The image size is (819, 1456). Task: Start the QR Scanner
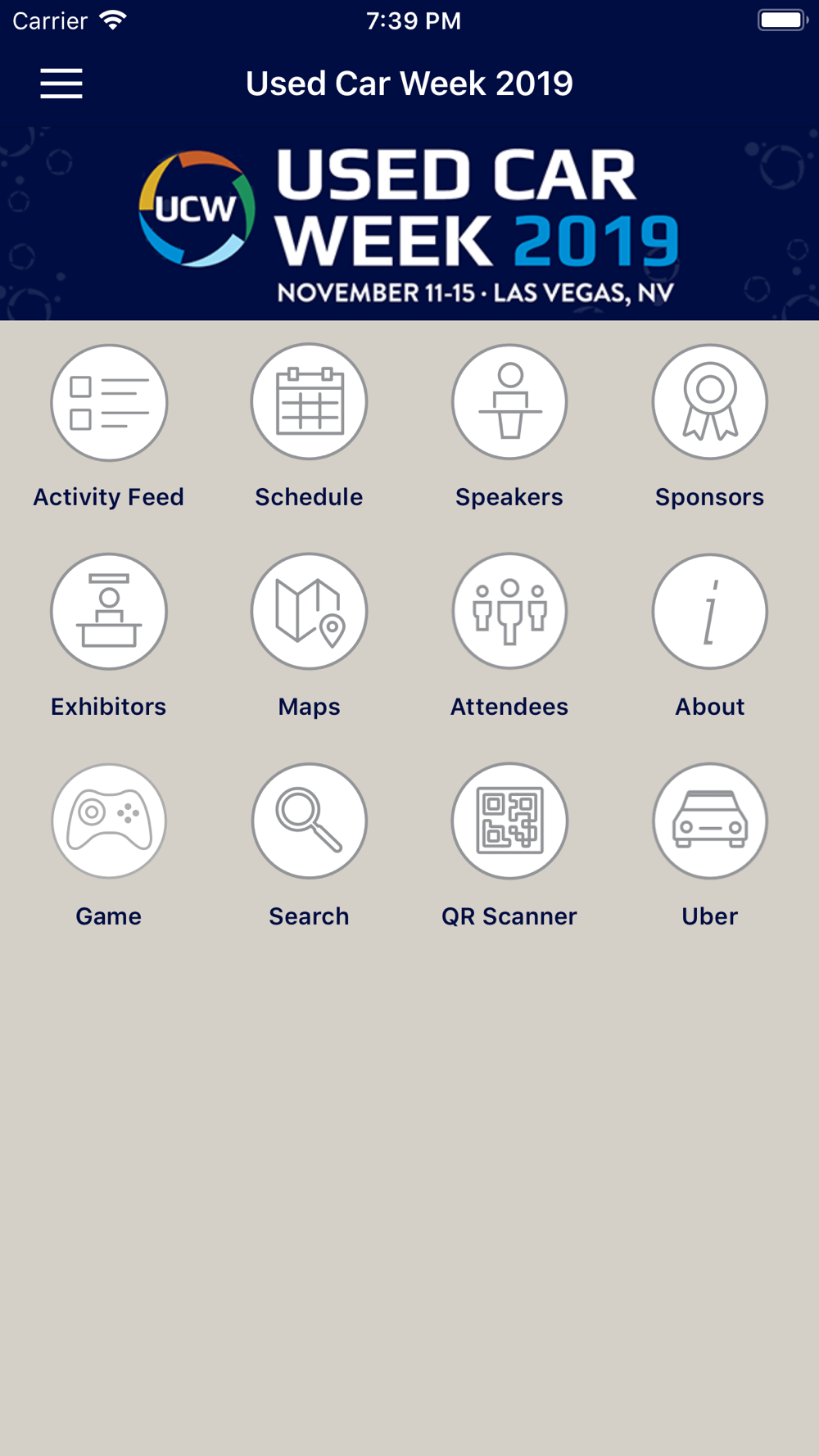pyautogui.click(x=509, y=821)
